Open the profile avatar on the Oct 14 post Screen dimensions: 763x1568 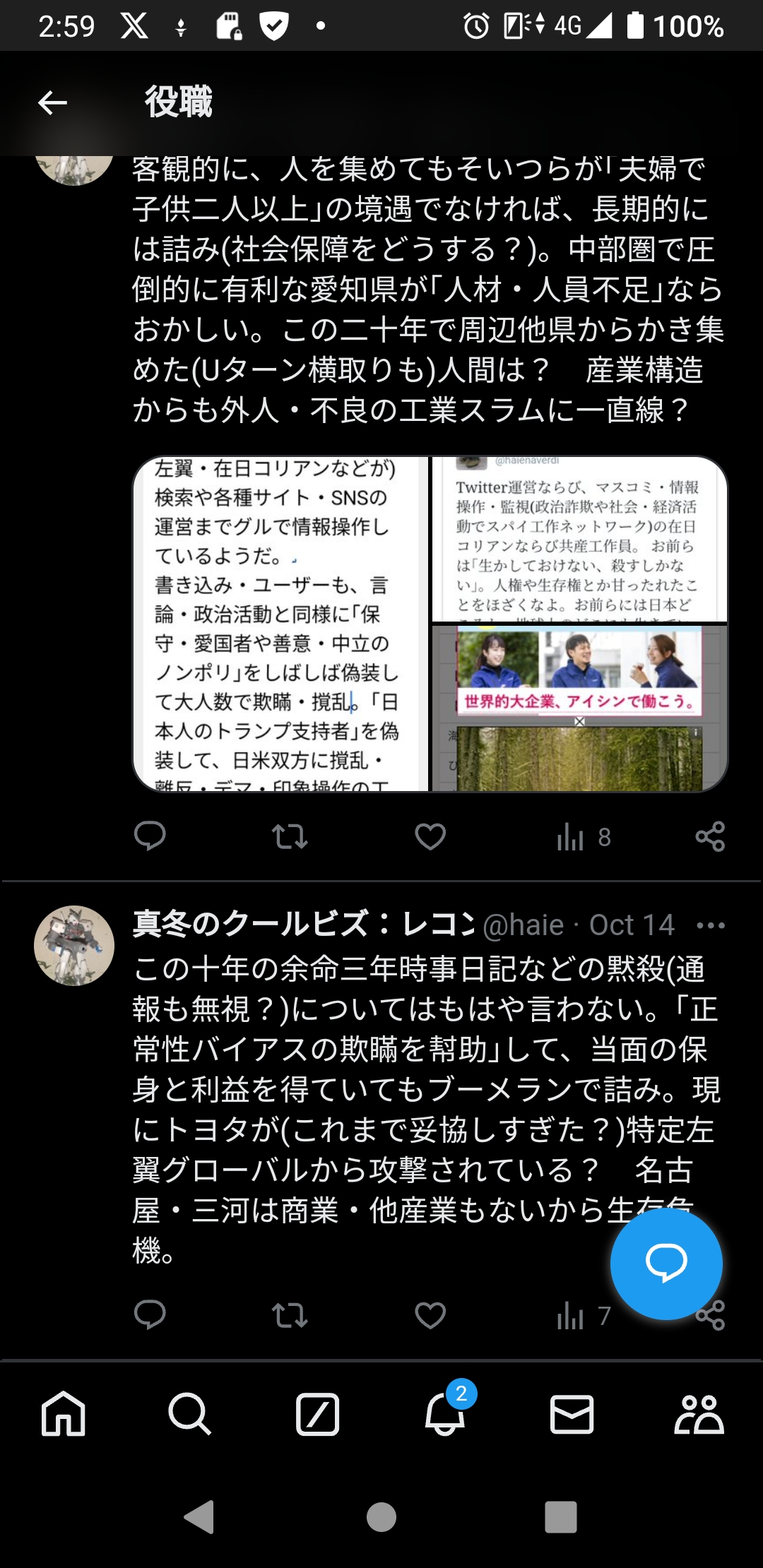click(74, 946)
